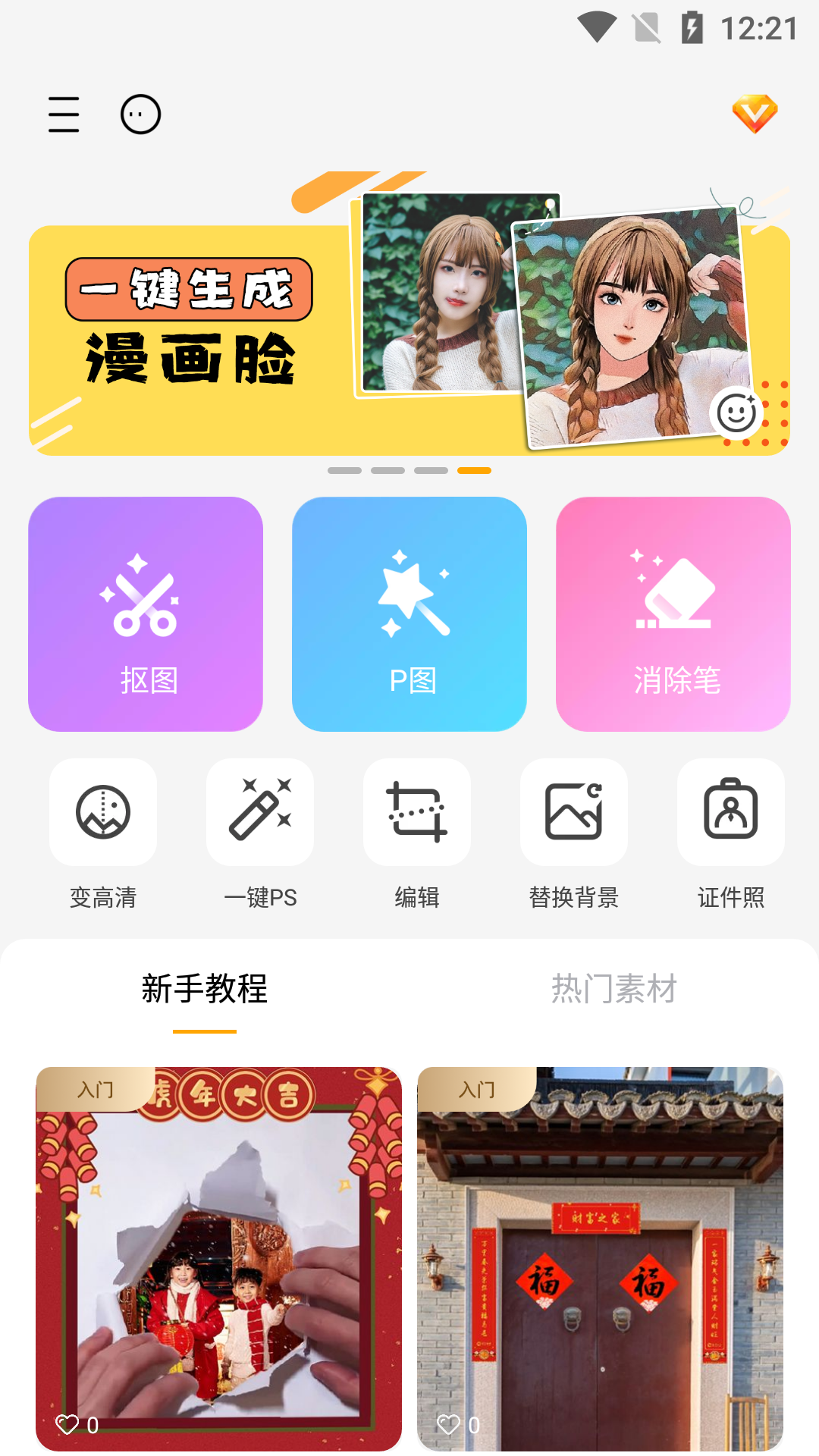Viewport: 819px width, 1456px height.
Task: Open the P图 photo tool
Action: click(x=409, y=614)
